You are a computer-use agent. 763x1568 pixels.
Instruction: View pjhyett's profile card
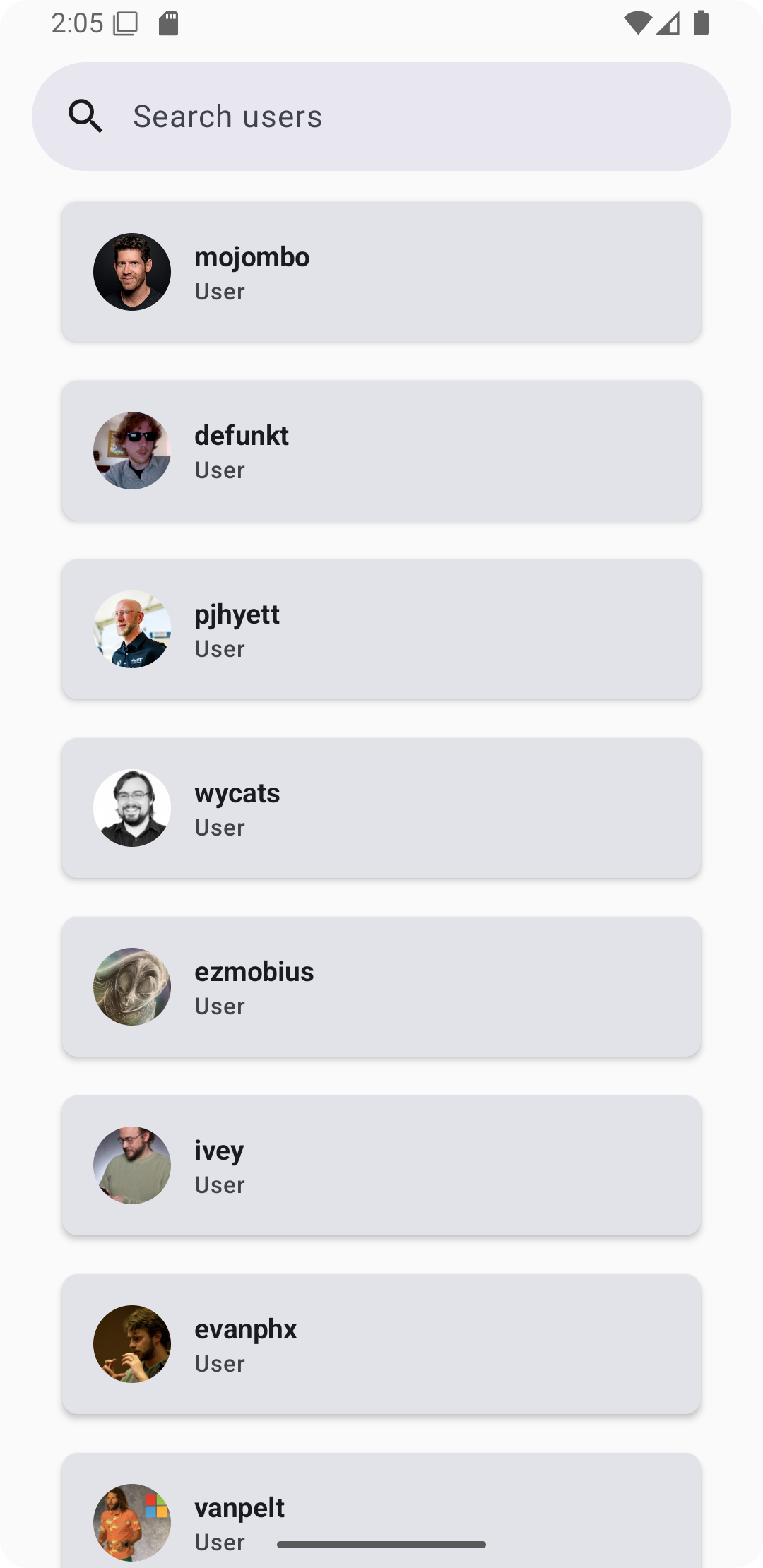[381, 629]
